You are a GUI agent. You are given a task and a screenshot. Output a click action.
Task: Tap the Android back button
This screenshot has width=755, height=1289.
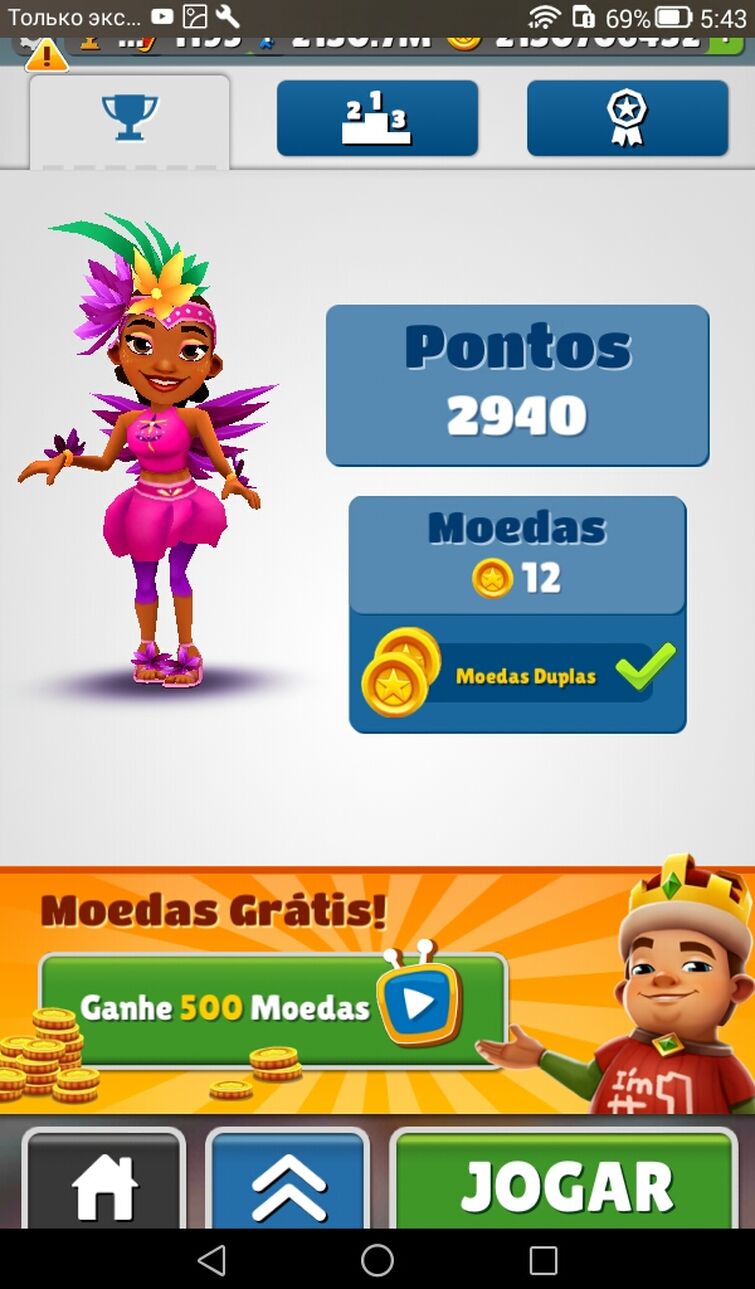click(212, 1260)
